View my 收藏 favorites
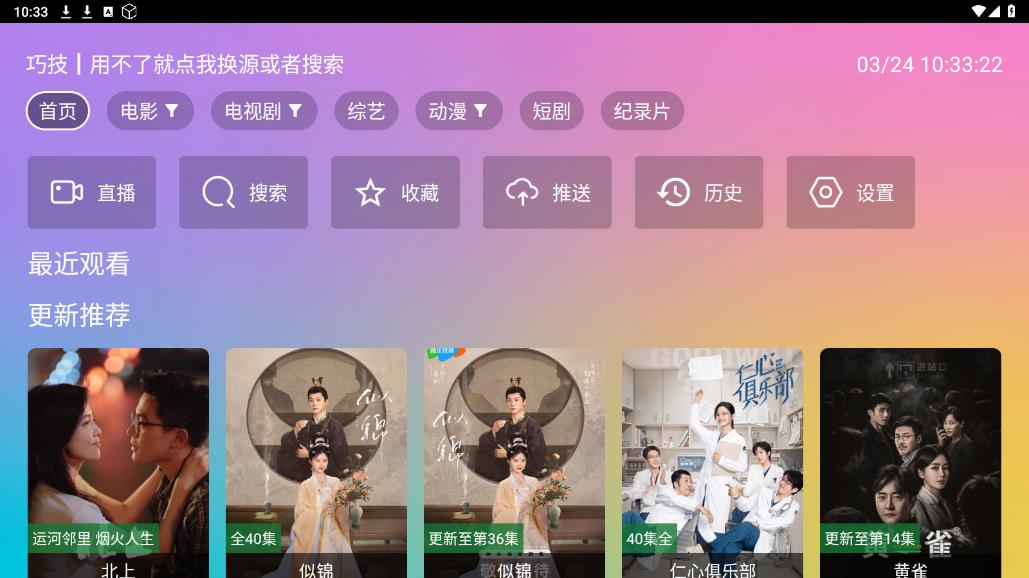This screenshot has height=578, width=1029. point(396,192)
